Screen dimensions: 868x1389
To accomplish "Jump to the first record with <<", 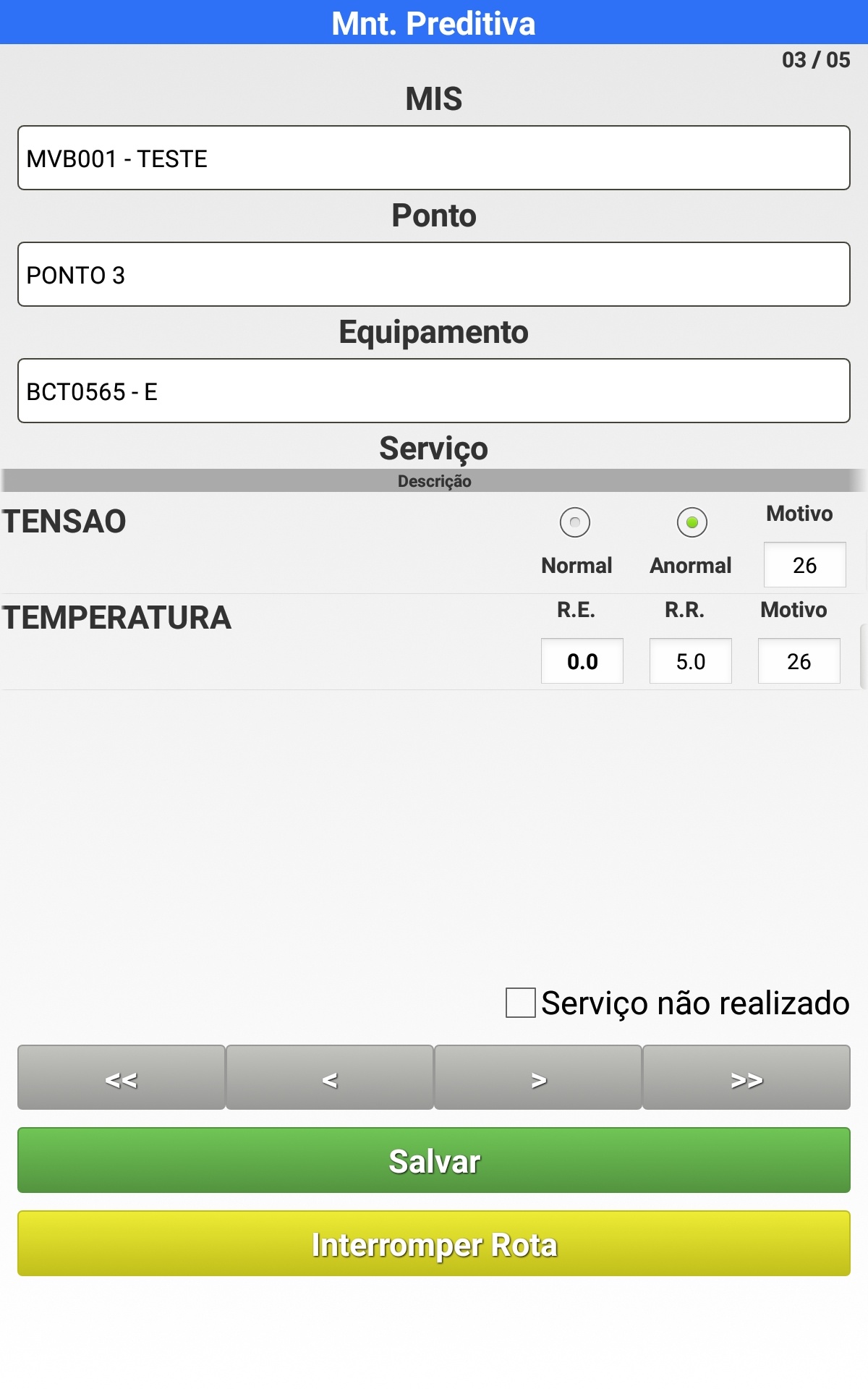I will (x=122, y=1078).
